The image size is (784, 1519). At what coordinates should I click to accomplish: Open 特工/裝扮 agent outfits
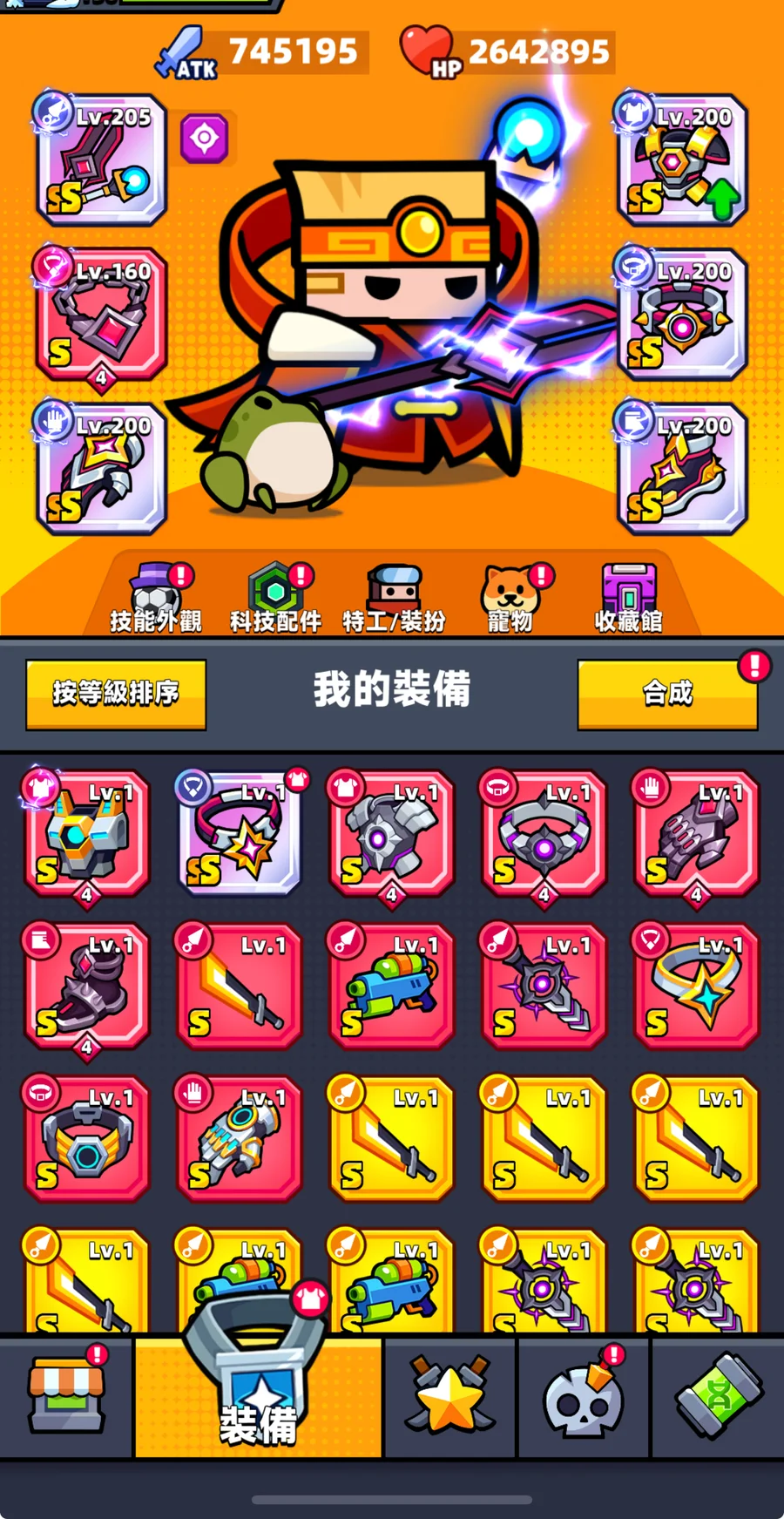395,600
